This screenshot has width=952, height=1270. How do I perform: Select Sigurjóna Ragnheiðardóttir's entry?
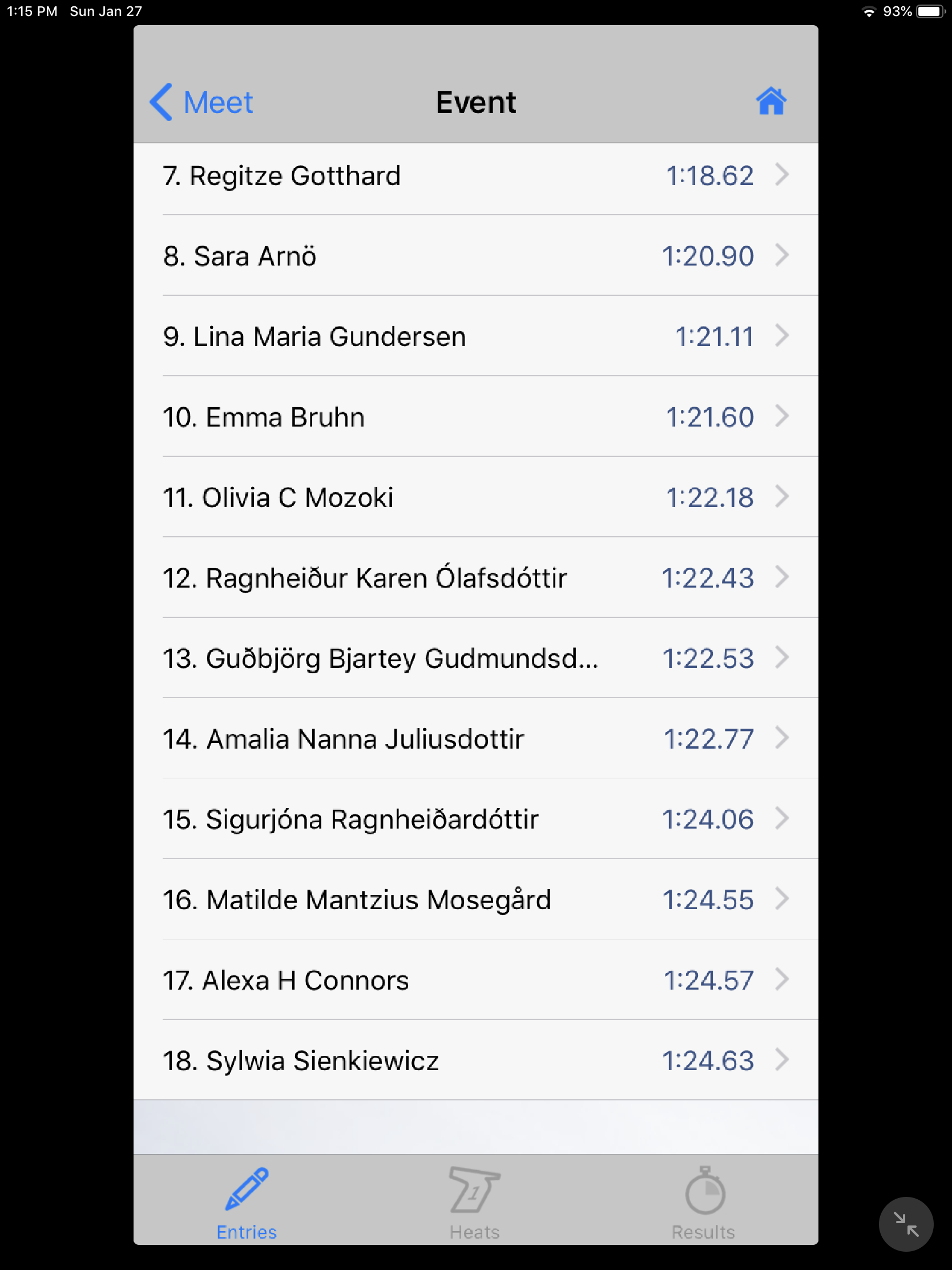pos(475,819)
